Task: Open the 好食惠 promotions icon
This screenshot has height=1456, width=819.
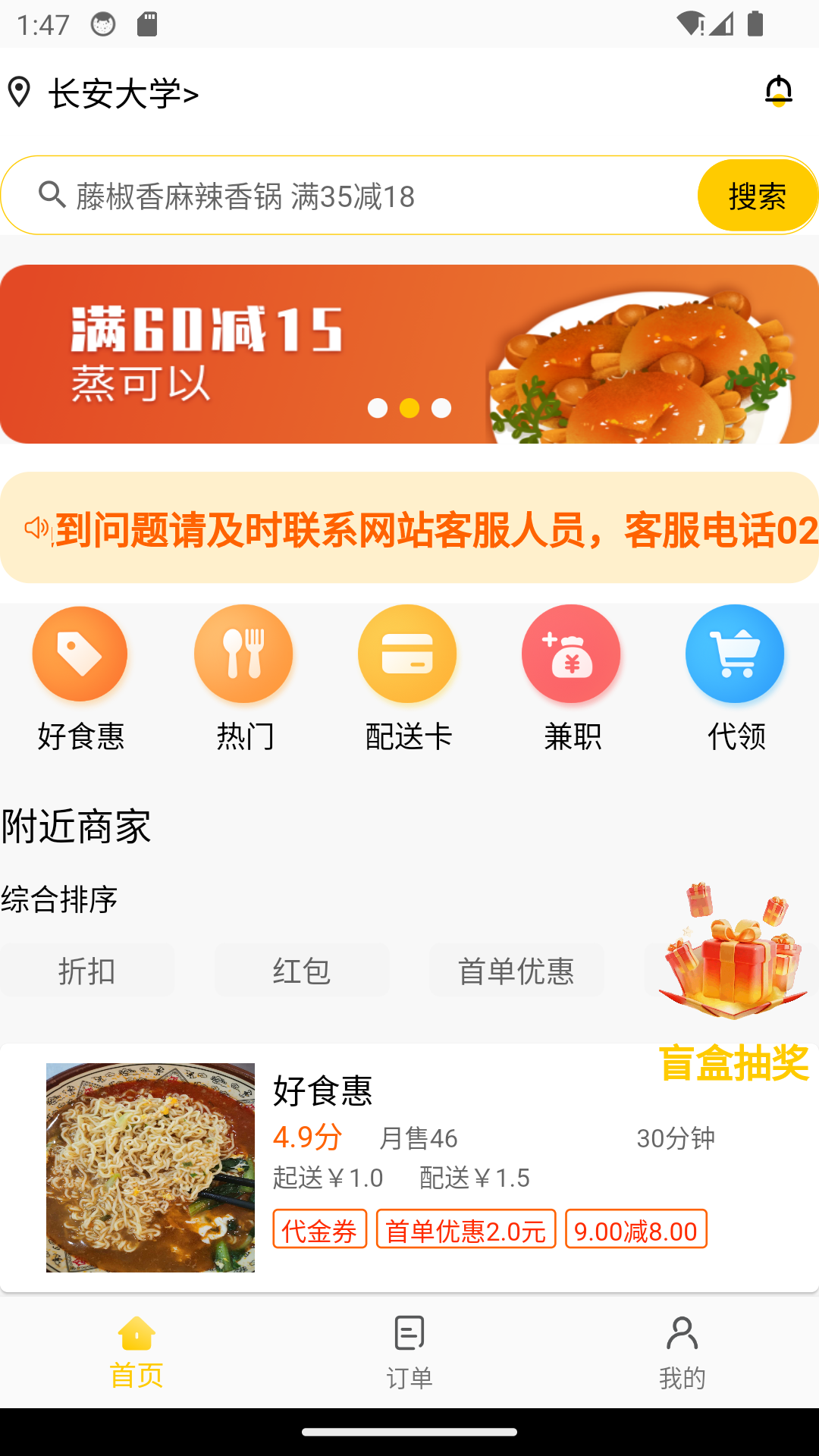Action: click(x=80, y=654)
